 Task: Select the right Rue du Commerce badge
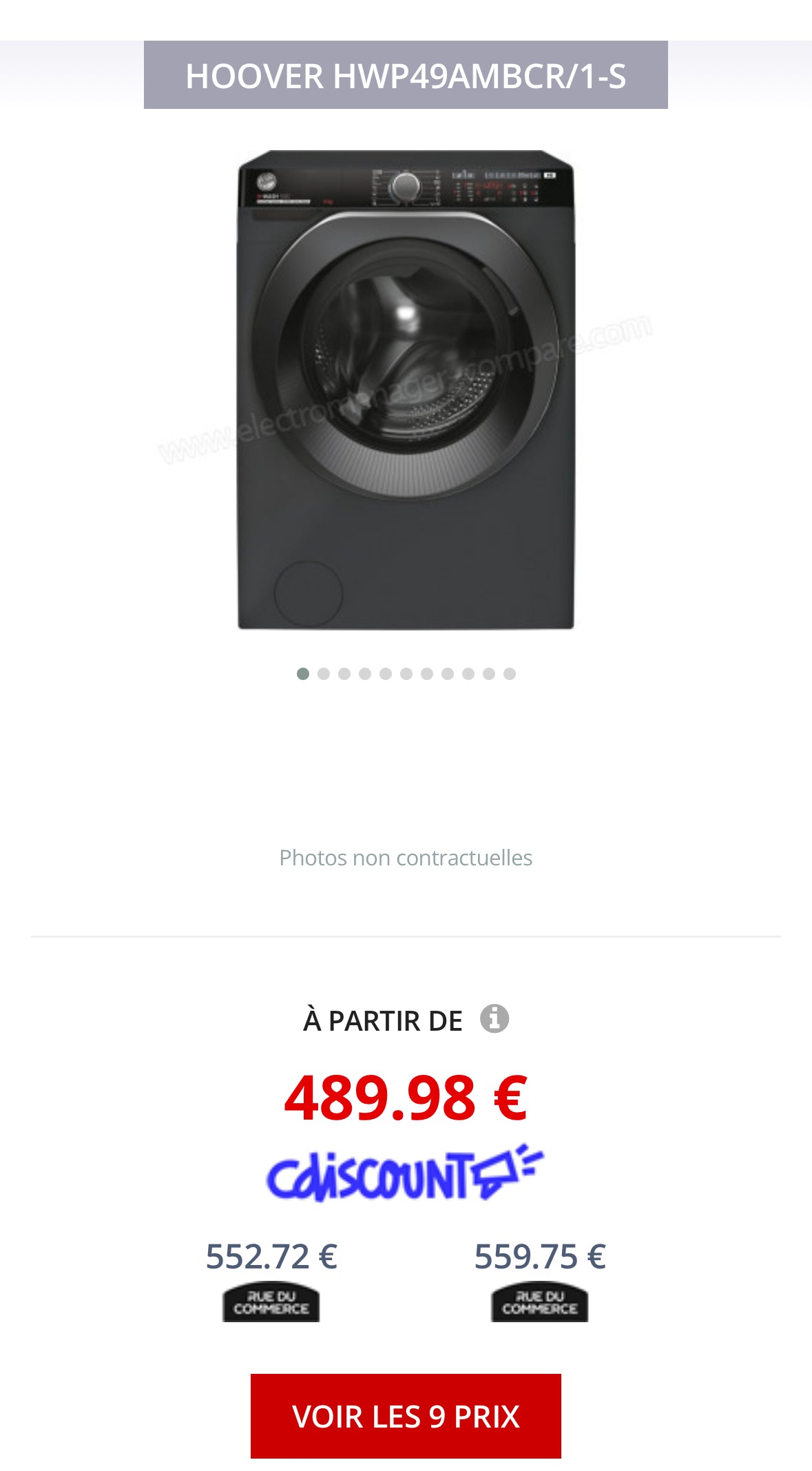[540, 1301]
